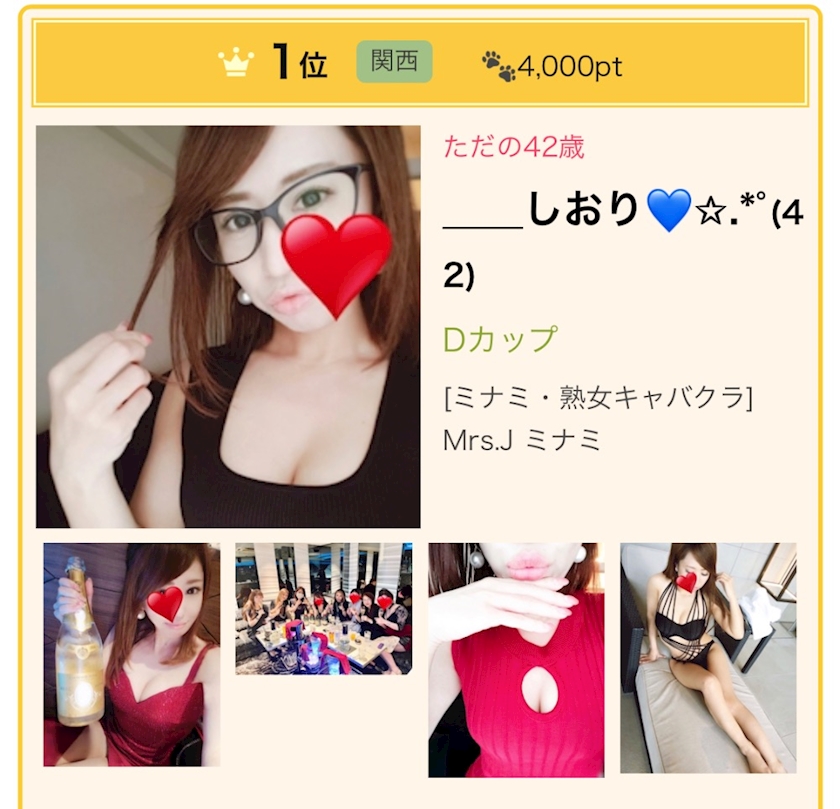The width and height of the screenshot is (840, 809).
Task: Open the しおり (42) profile name
Action: [623, 241]
